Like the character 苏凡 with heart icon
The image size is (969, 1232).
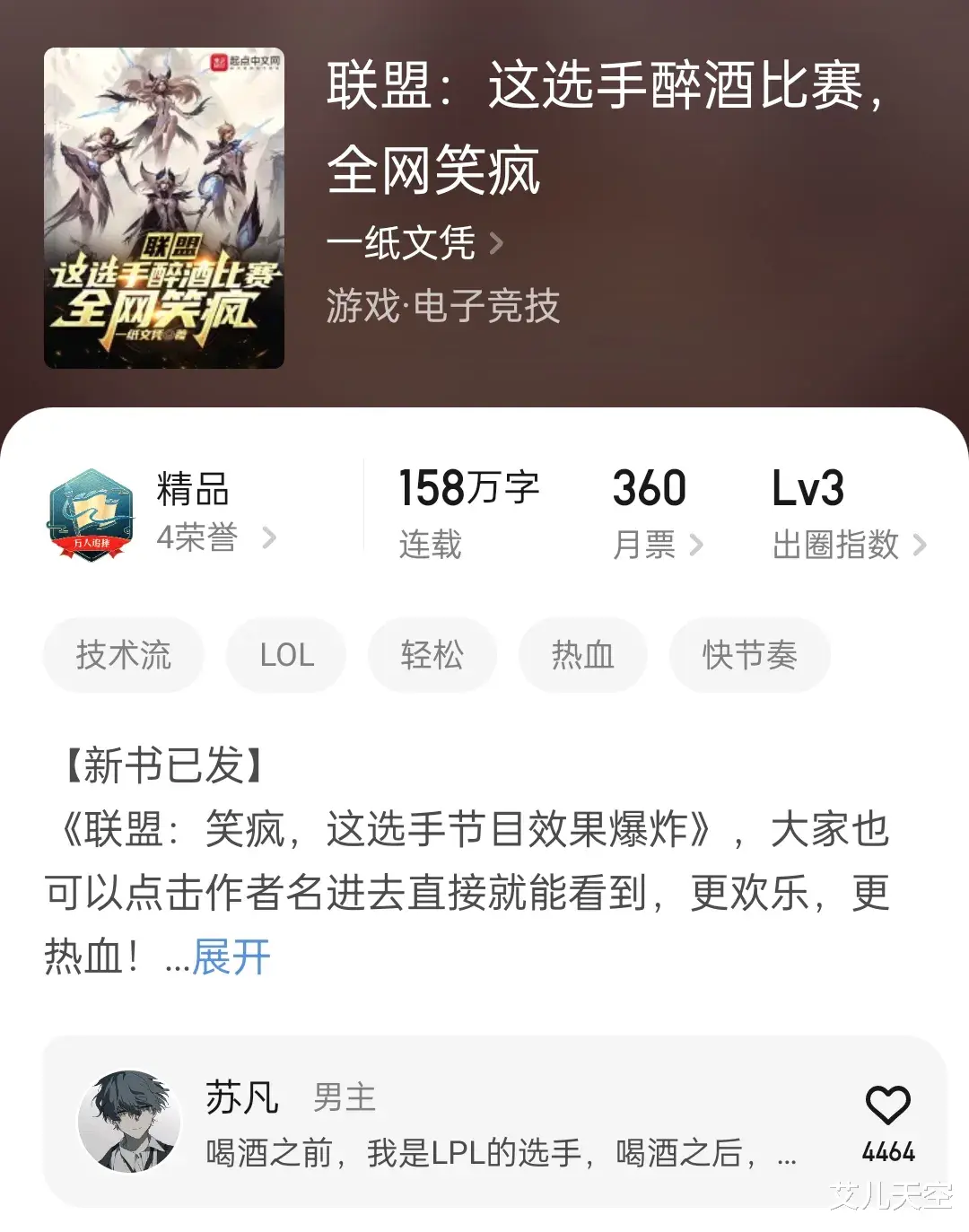[887, 1105]
